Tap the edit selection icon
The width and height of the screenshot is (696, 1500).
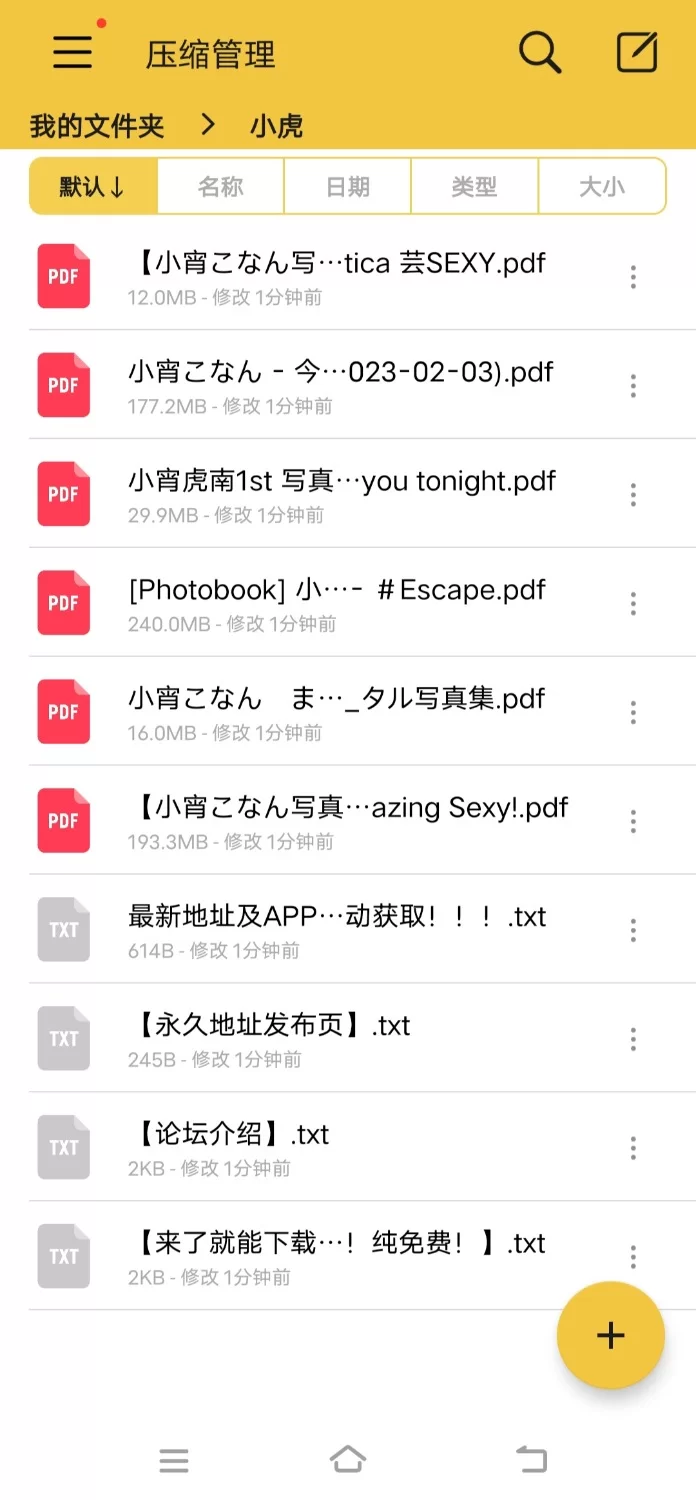tap(637, 52)
